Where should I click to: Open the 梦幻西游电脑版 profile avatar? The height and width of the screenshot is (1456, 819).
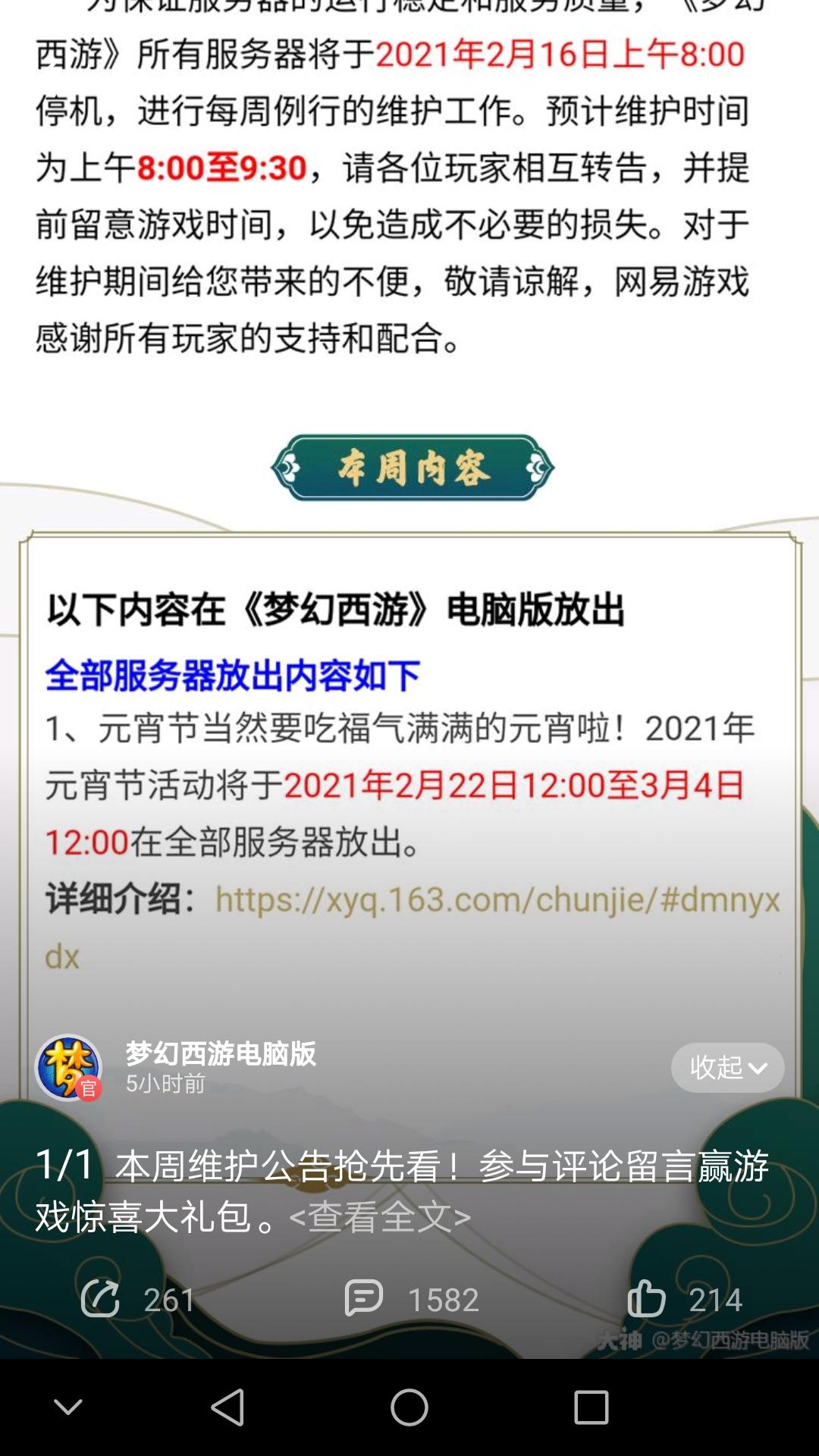pos(68,1068)
